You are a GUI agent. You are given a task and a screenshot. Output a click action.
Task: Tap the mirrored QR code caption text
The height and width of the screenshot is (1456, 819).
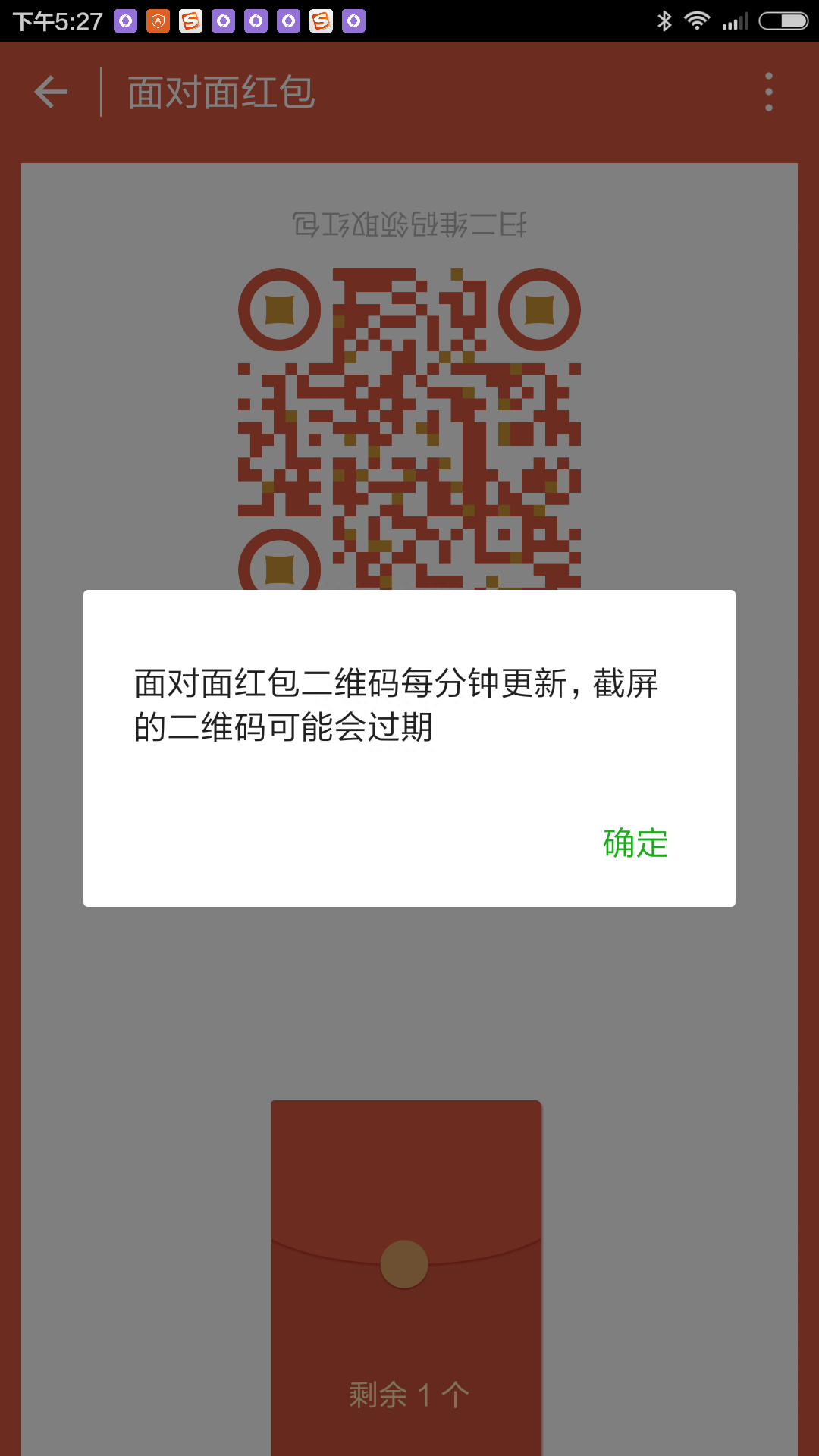tap(409, 221)
